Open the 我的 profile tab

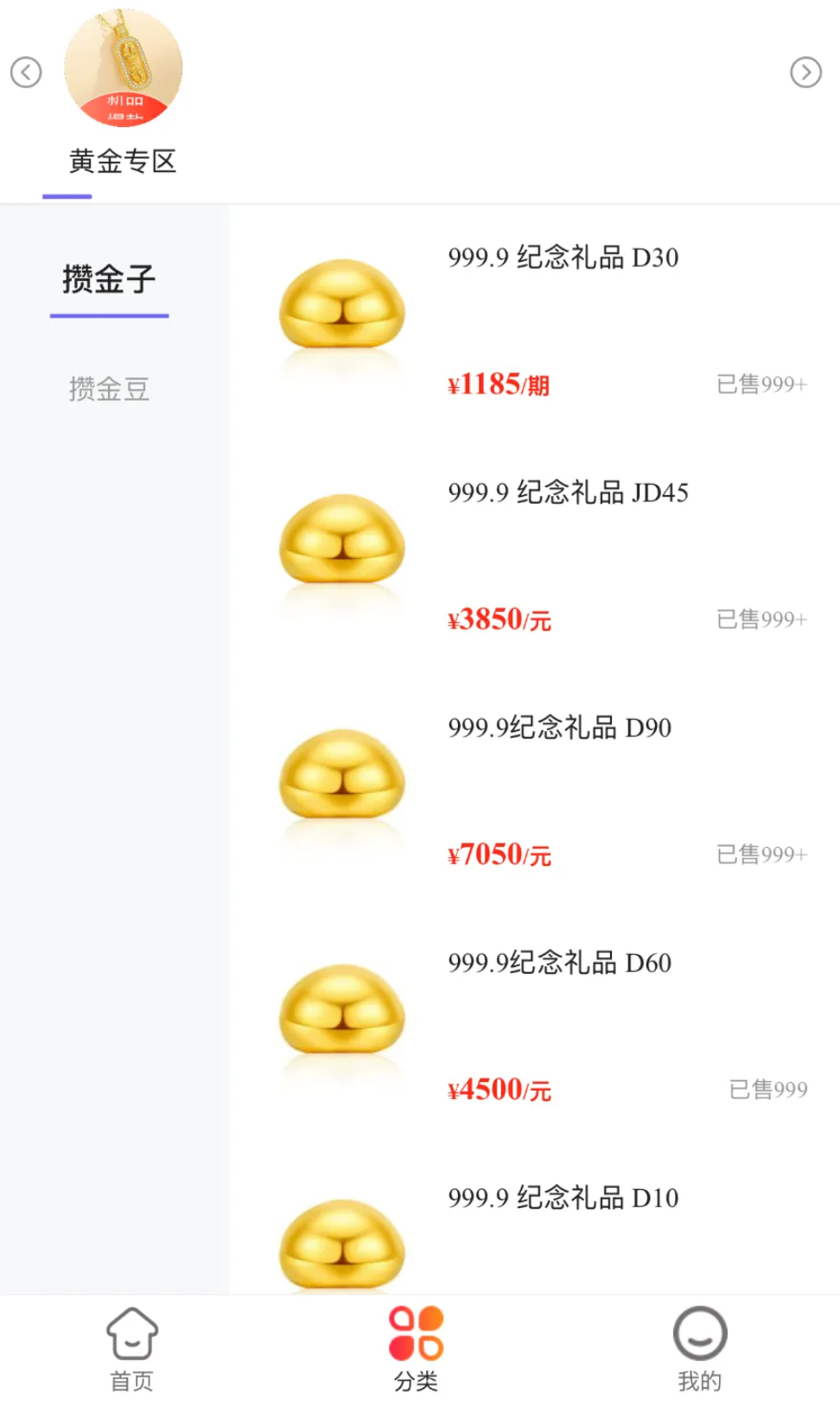tap(699, 1348)
